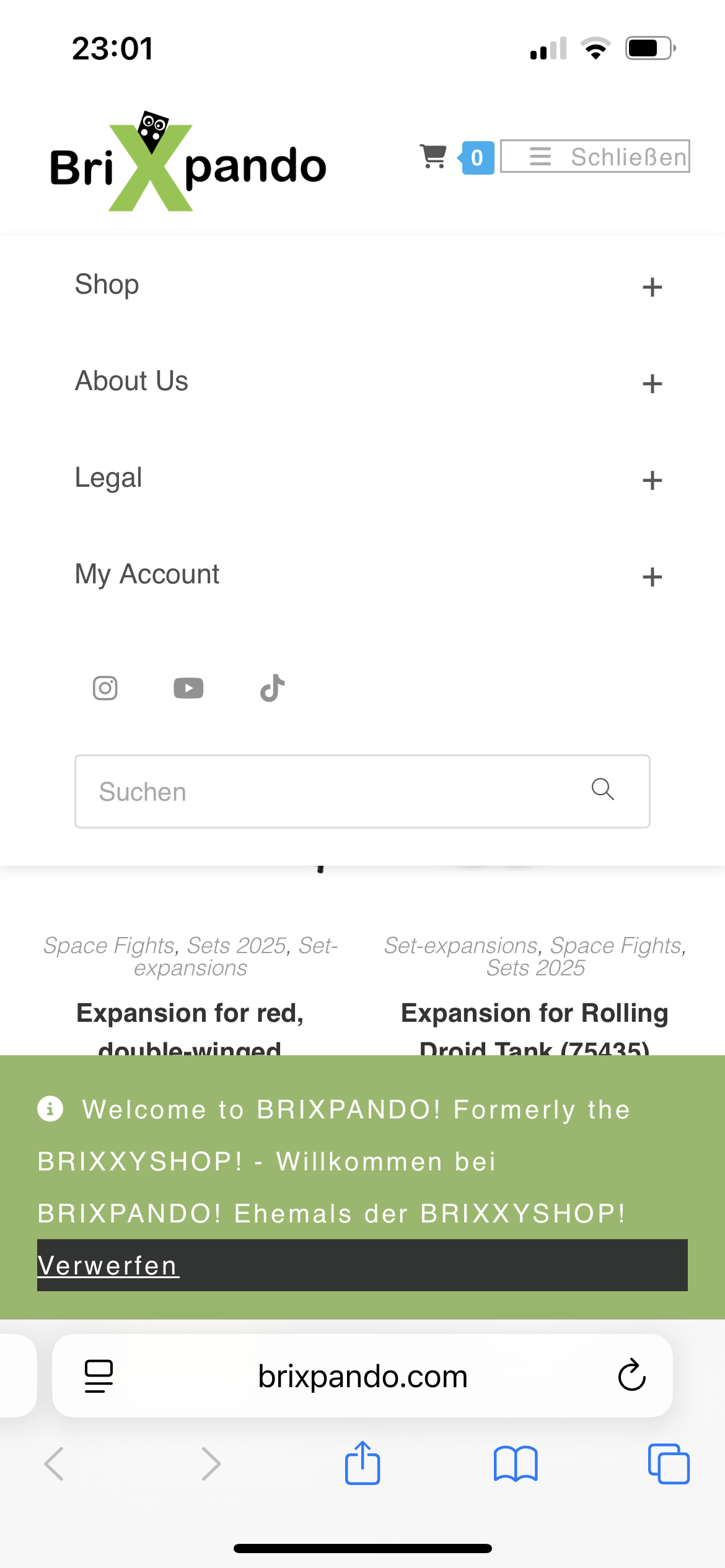
Task: Open Expansion for red, double-winged product
Action: [x=190, y=1014]
